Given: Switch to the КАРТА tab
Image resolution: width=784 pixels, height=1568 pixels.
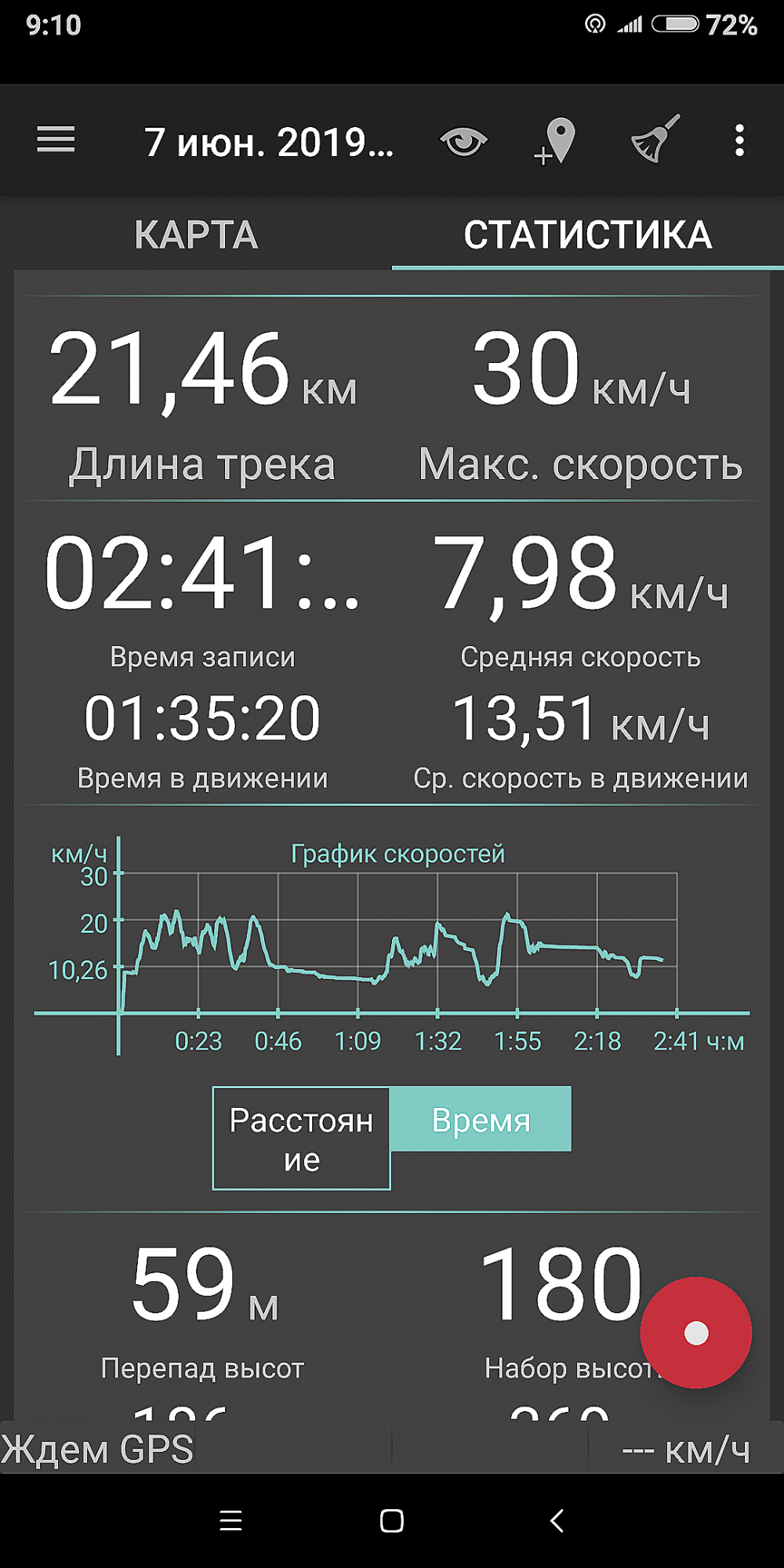Looking at the screenshot, I should click(196, 234).
